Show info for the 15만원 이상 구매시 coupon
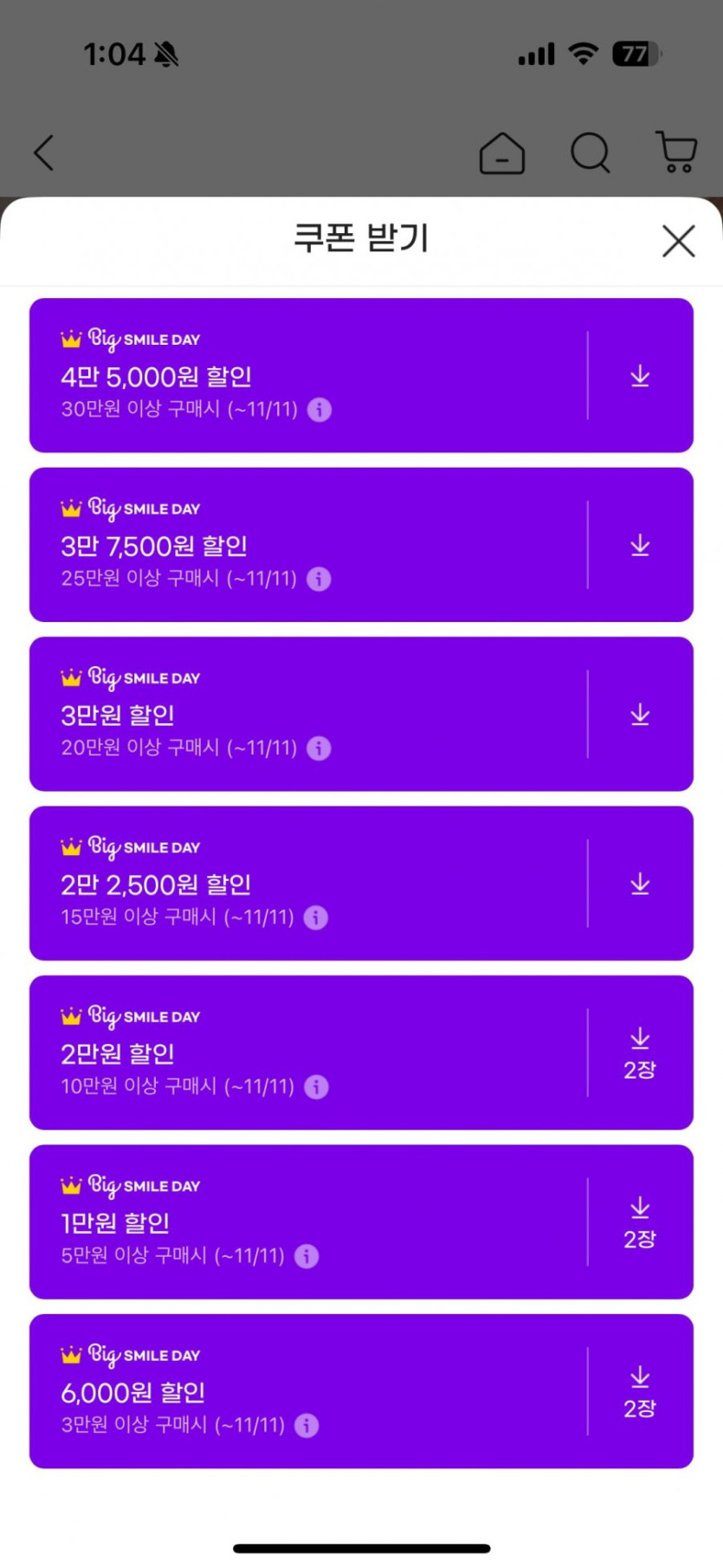The height and width of the screenshot is (1568, 723). coord(316,917)
